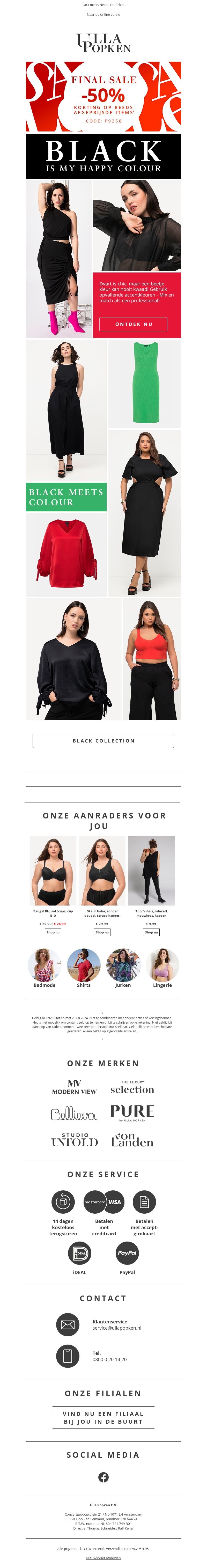Browse the Lingerie category

pos(162,968)
